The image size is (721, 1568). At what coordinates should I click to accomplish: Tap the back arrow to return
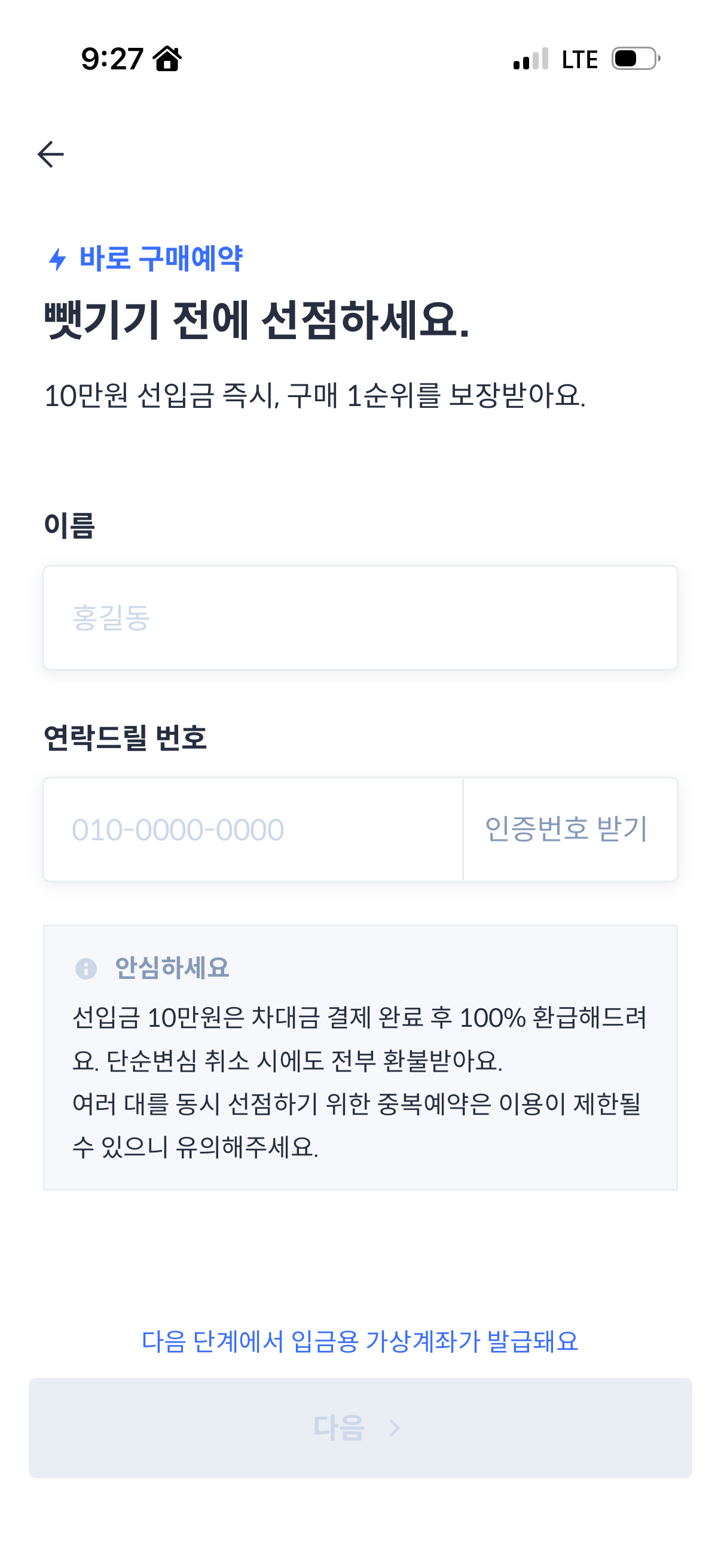pos(52,154)
